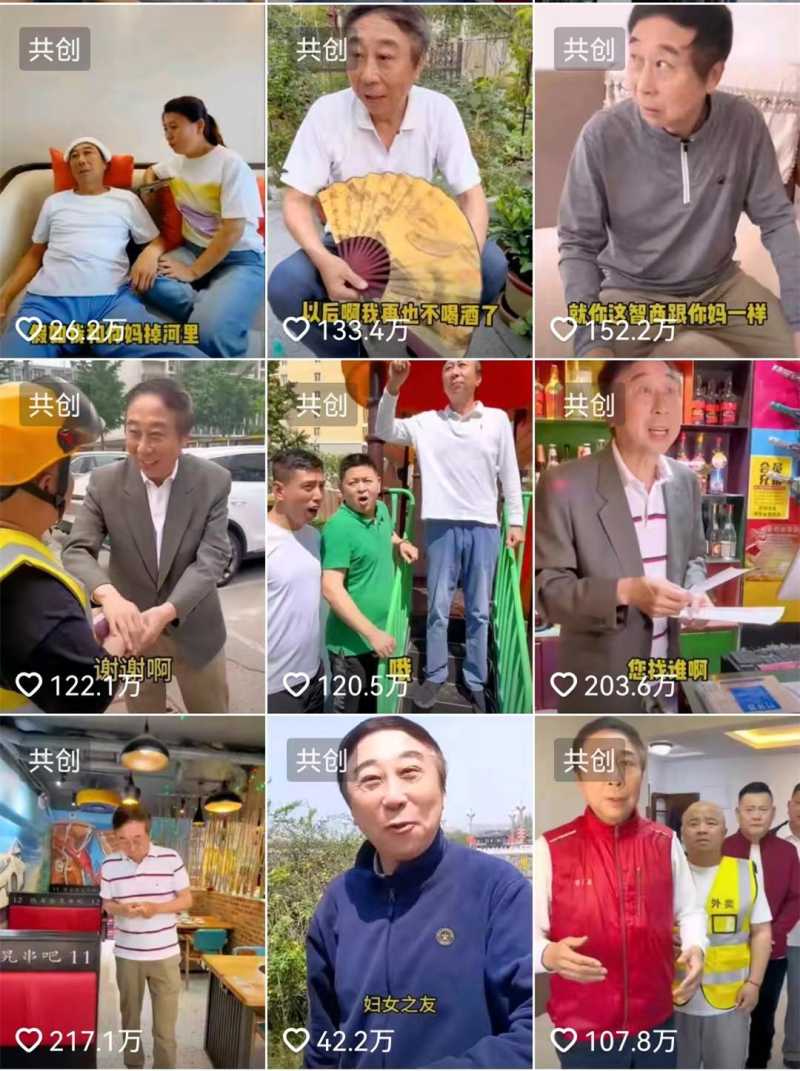Watch the video captioned 妇女之友
The width and height of the screenshot is (800, 1071).
399,892
